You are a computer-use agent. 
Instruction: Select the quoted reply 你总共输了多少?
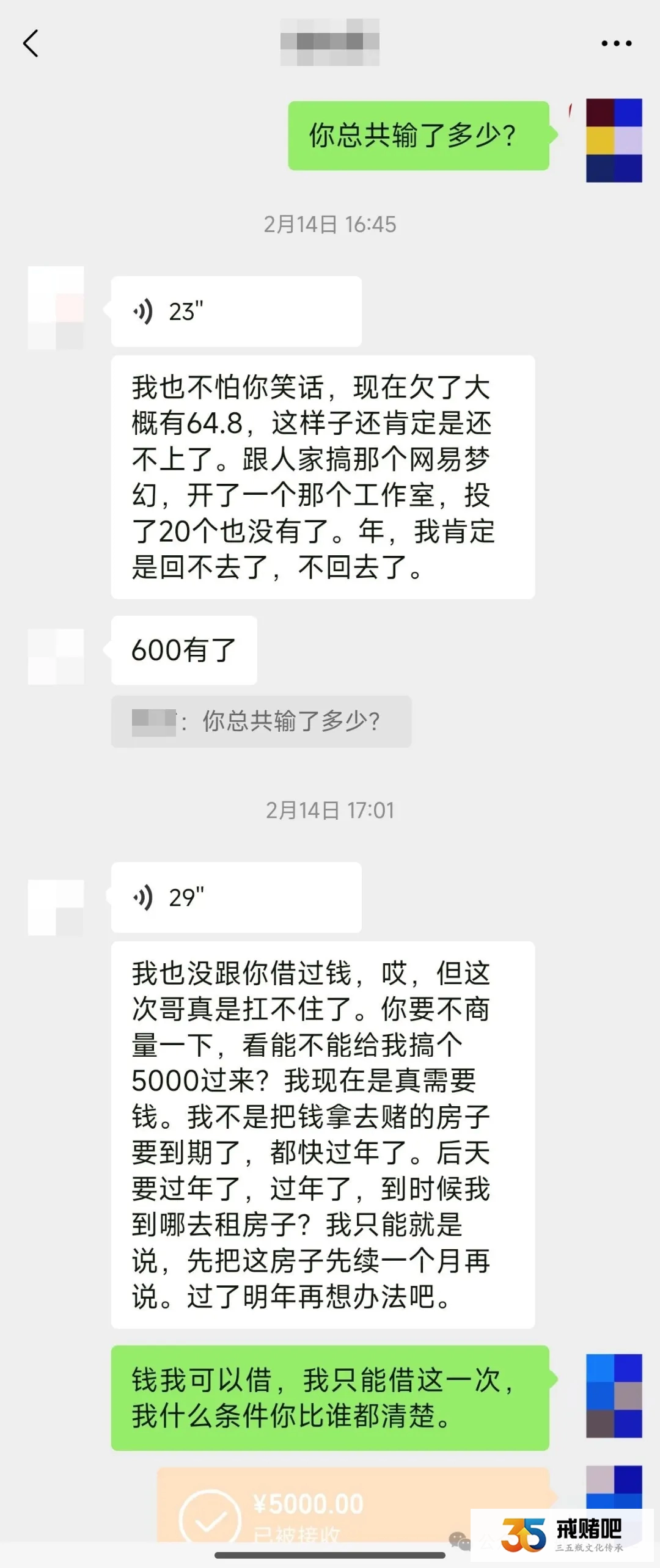click(261, 722)
